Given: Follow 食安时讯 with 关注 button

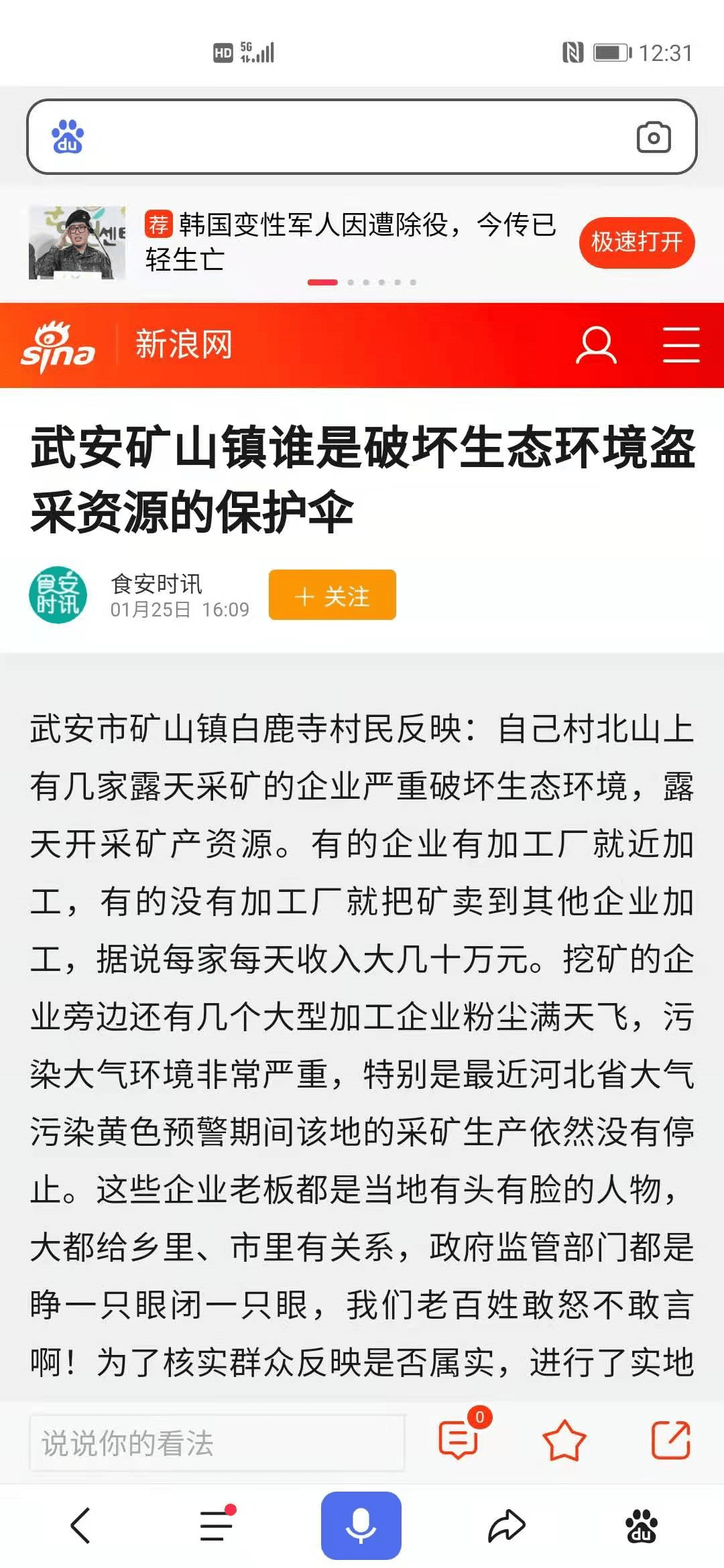Looking at the screenshot, I should point(332,595).
